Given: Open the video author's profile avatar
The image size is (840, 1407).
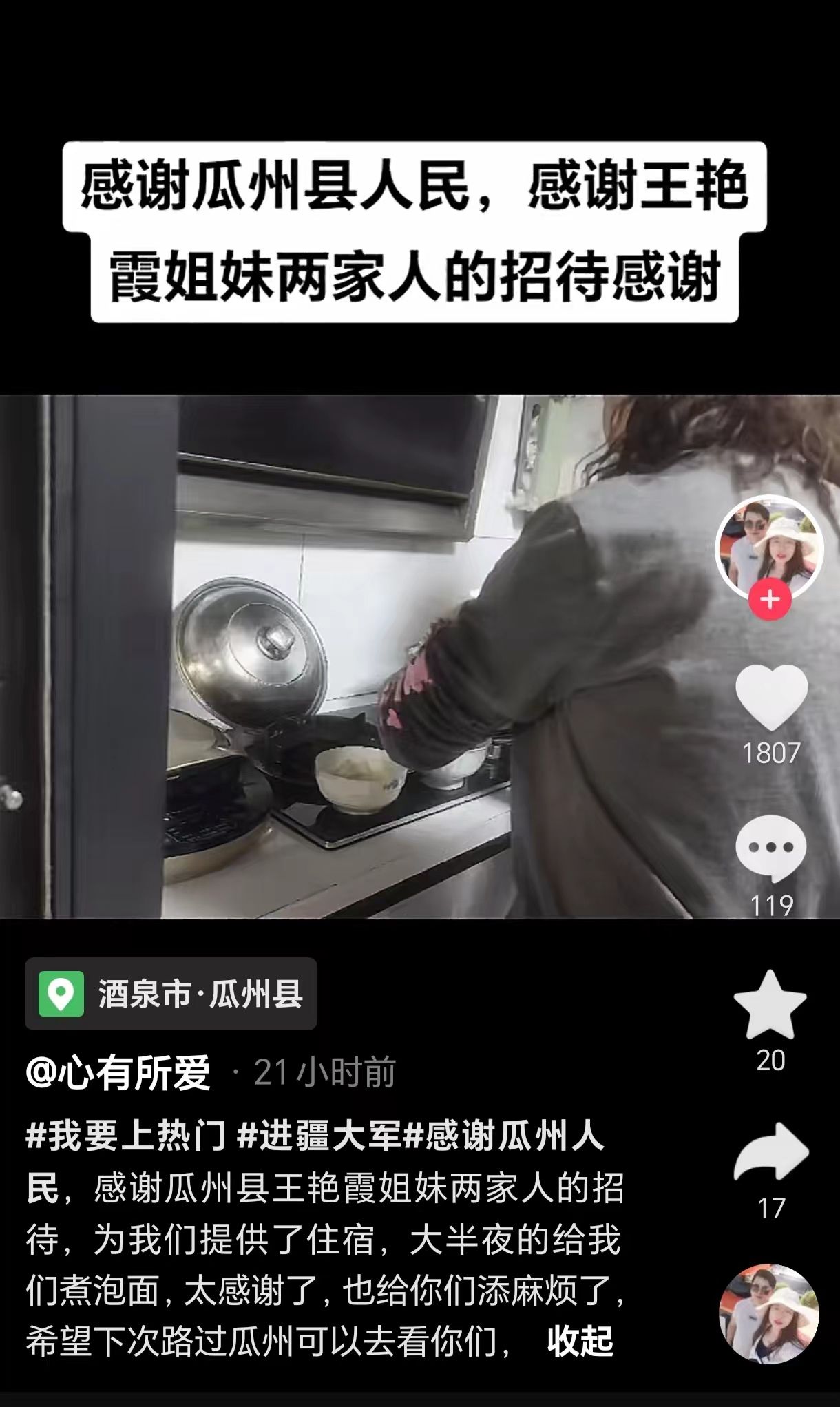Looking at the screenshot, I should 769,546.
